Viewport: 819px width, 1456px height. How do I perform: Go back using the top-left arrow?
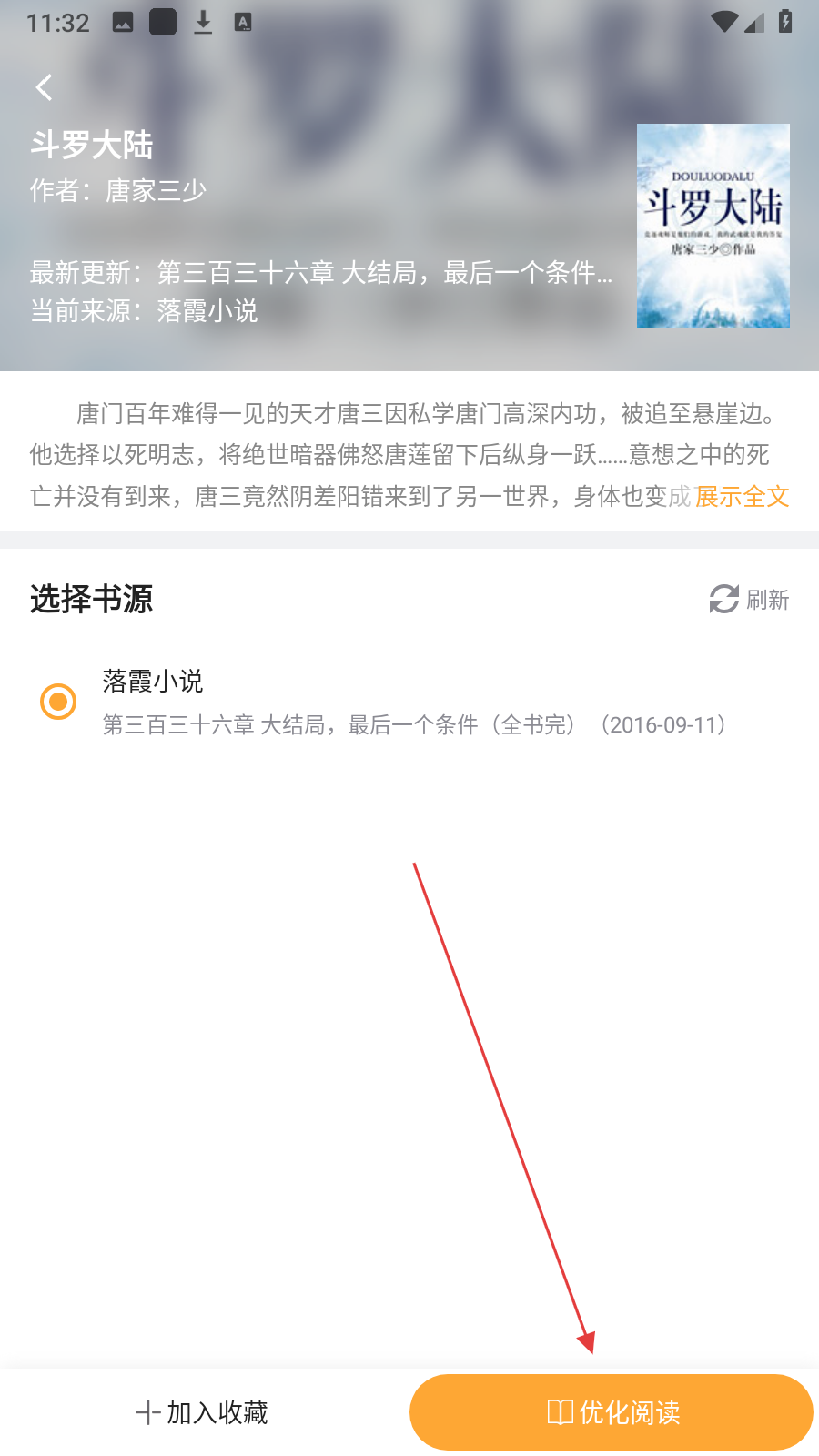click(x=44, y=87)
